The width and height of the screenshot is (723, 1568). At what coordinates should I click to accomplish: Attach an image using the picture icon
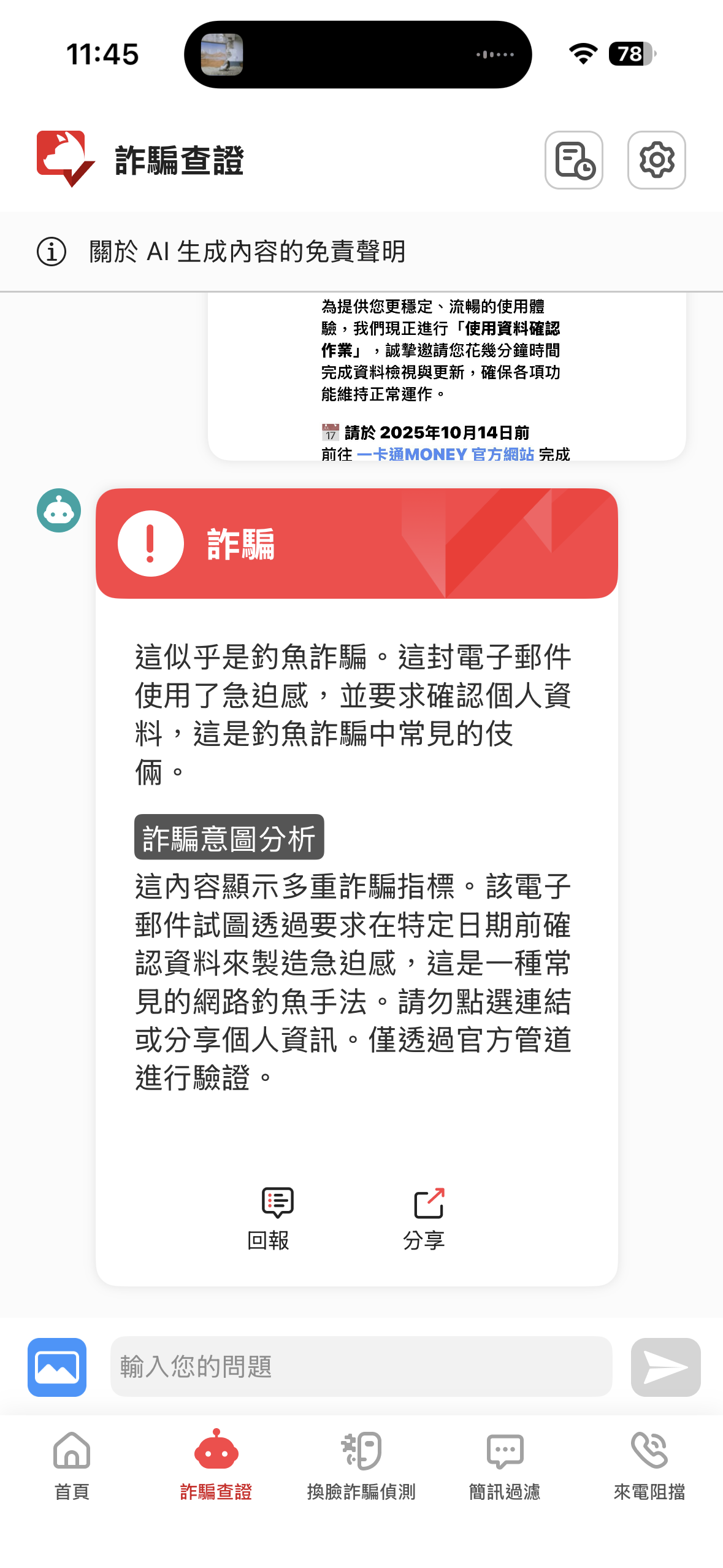57,1367
